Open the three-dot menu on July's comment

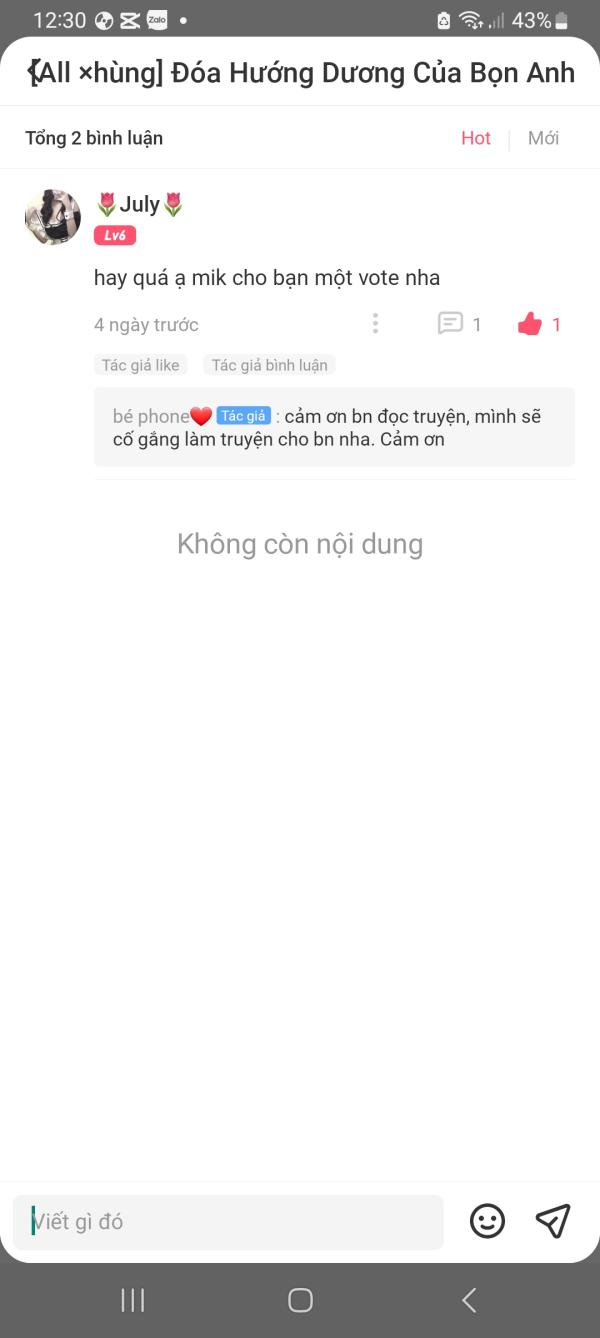pos(375,324)
